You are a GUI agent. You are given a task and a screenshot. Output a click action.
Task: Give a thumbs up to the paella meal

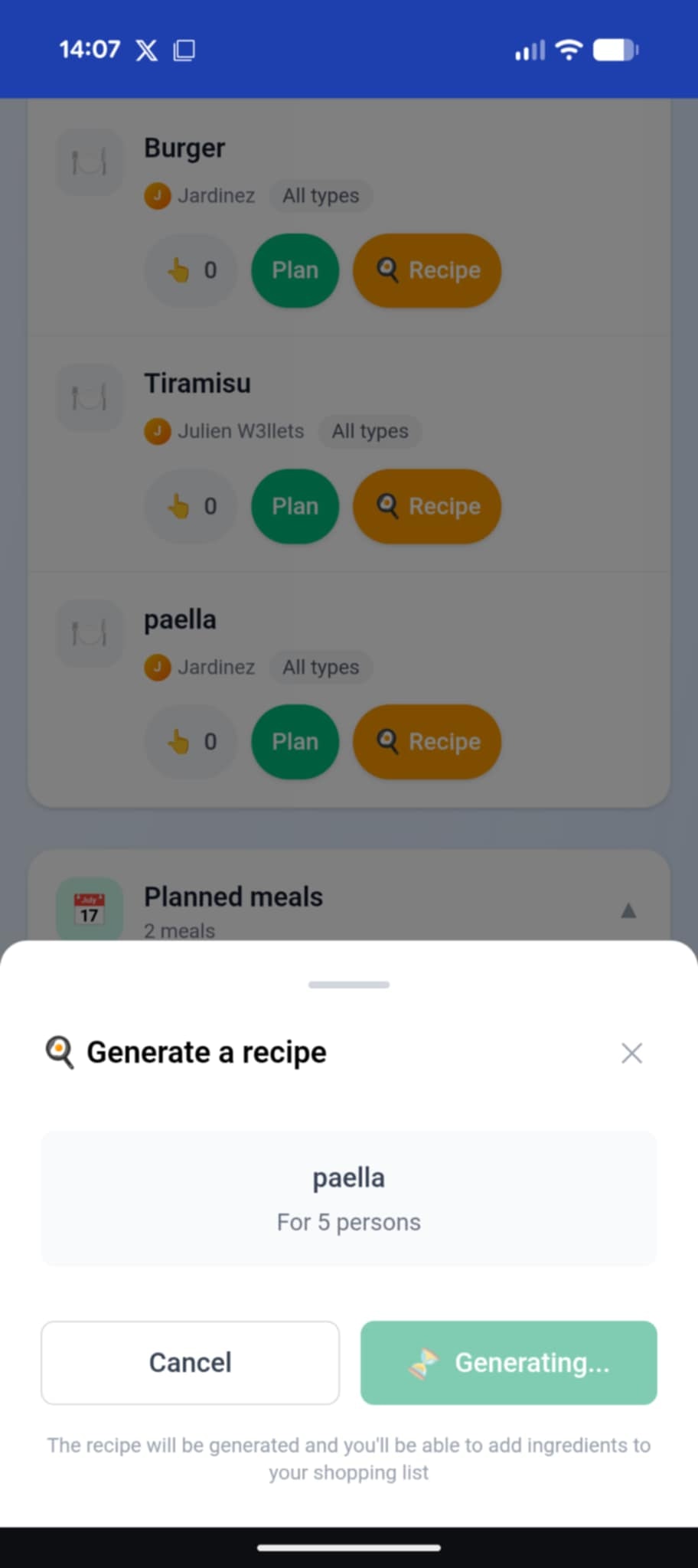point(190,741)
